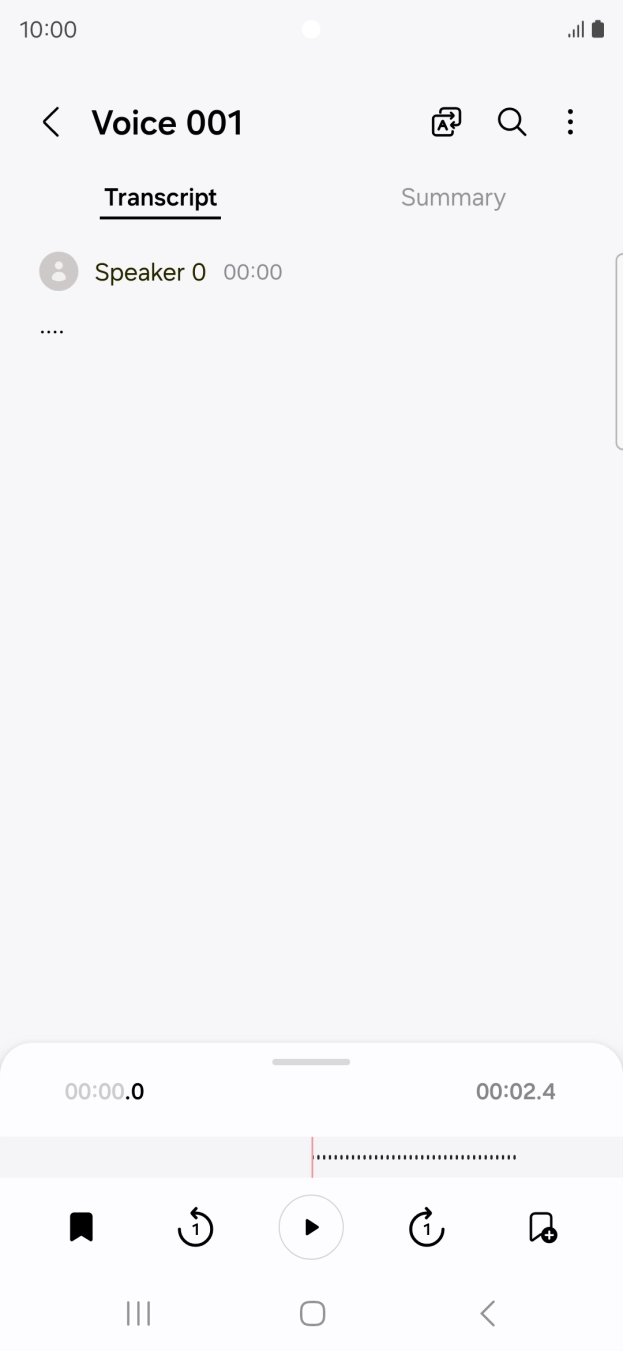623x1351 pixels.
Task: Play the recording
Action: (x=311, y=1227)
